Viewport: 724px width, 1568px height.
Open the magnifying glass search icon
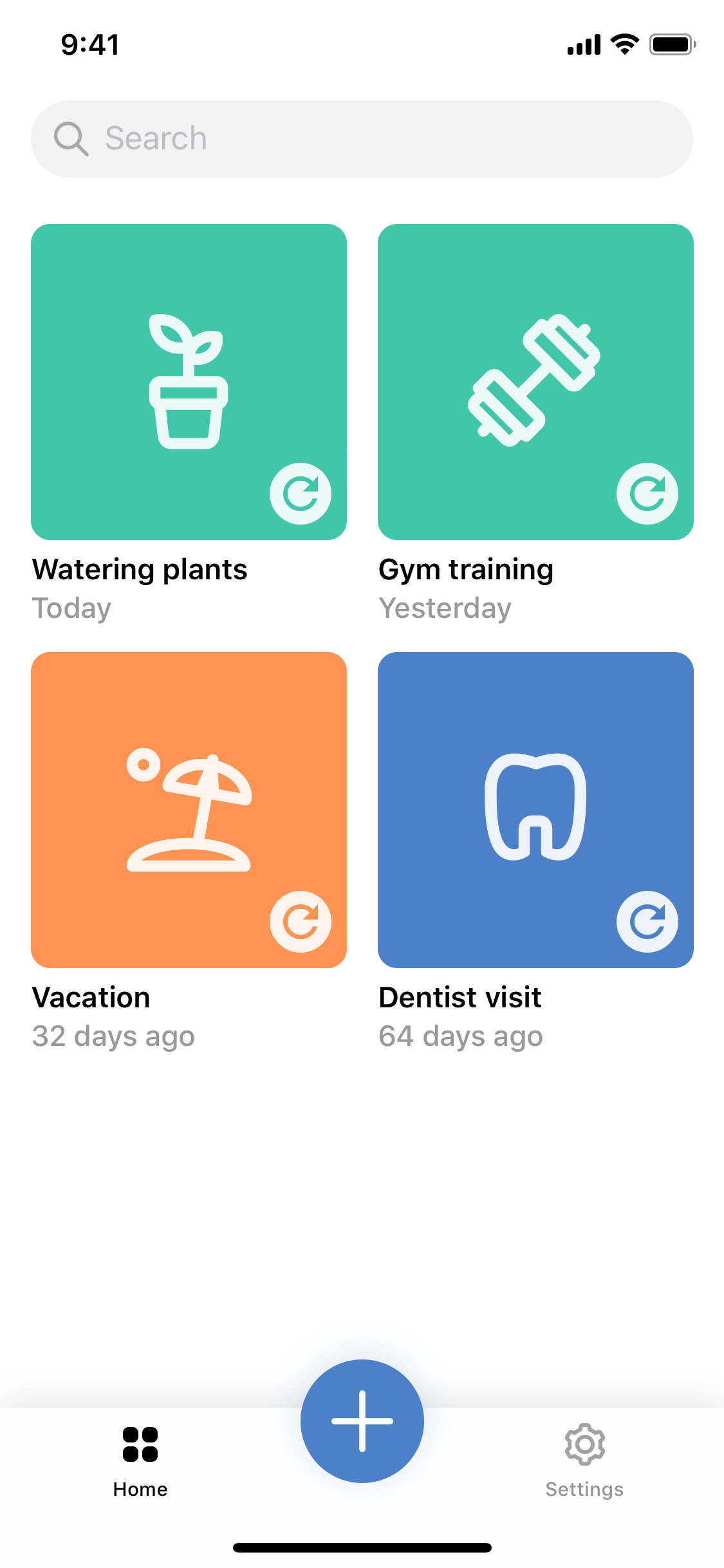point(71,138)
